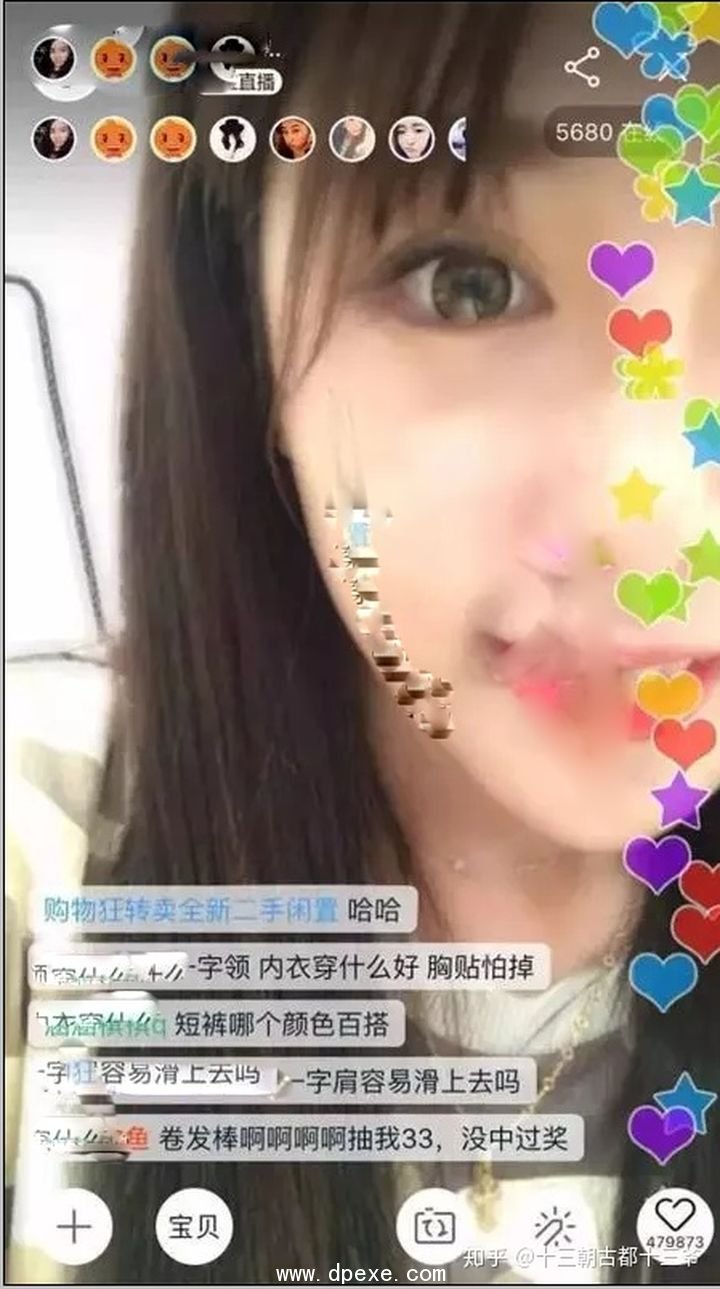This screenshot has height=1289, width=720.
Task: Open the host avatar in the top bar
Action: pyautogui.click(x=54, y=59)
